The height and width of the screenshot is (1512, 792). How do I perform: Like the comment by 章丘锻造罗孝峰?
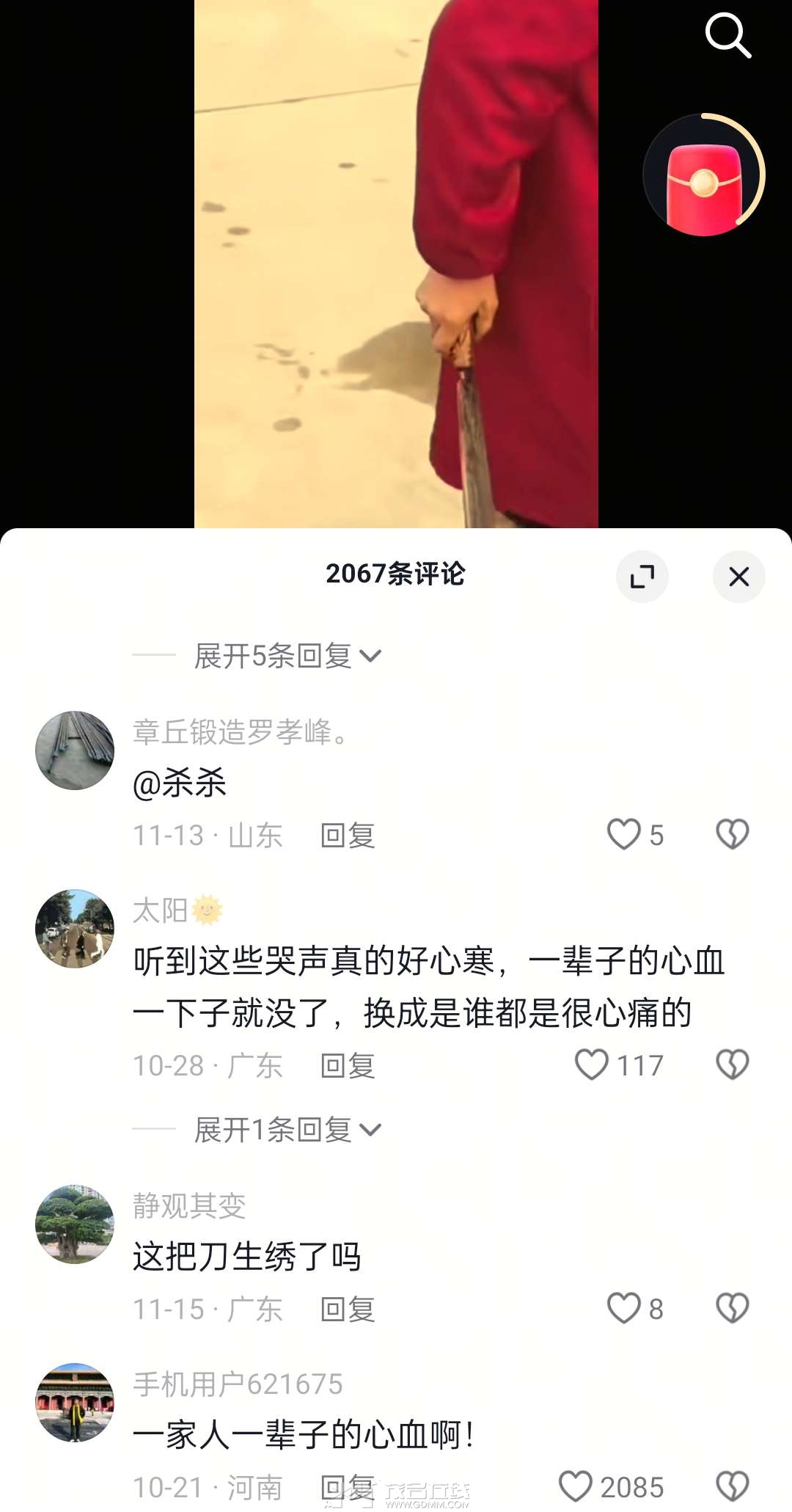click(624, 834)
